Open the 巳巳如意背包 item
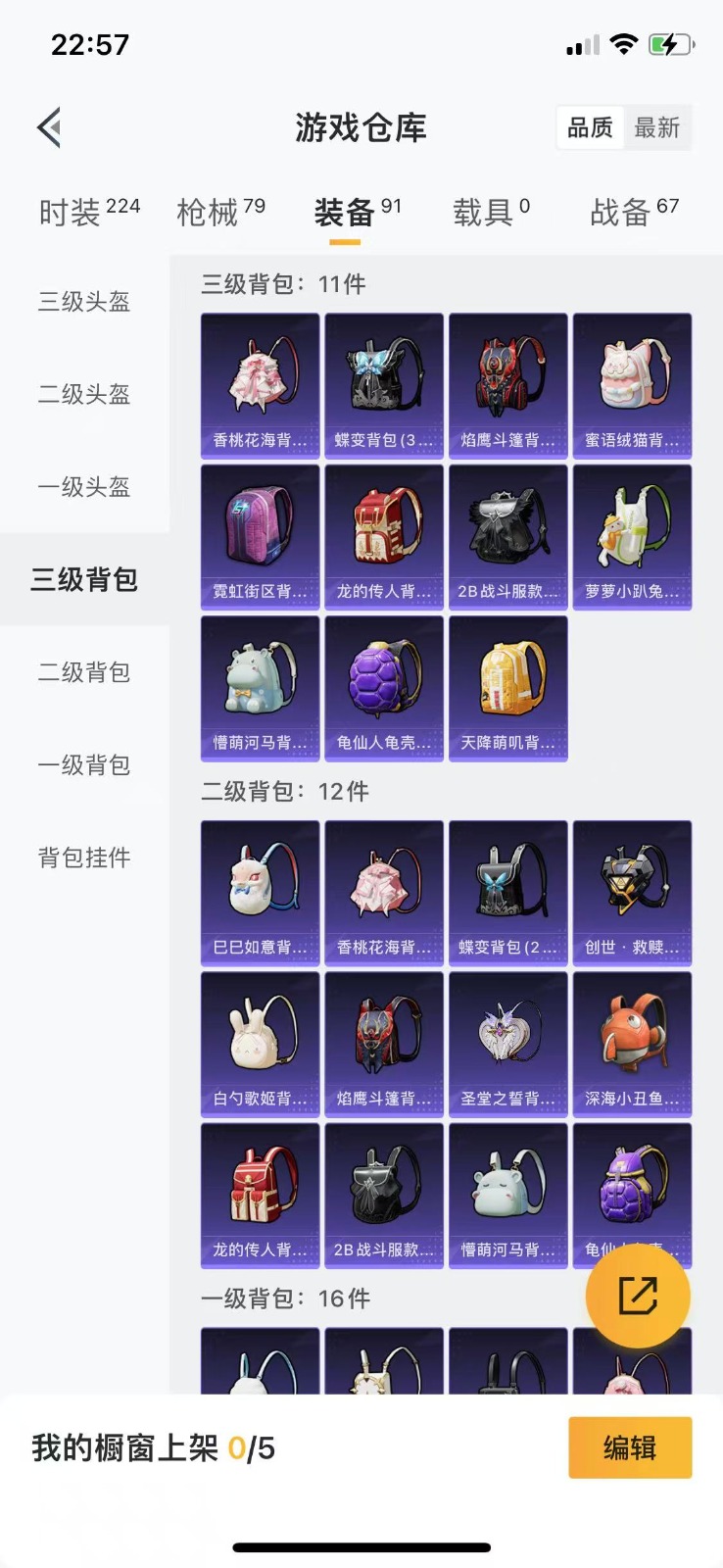Viewport: 723px width, 1568px height. [260, 893]
